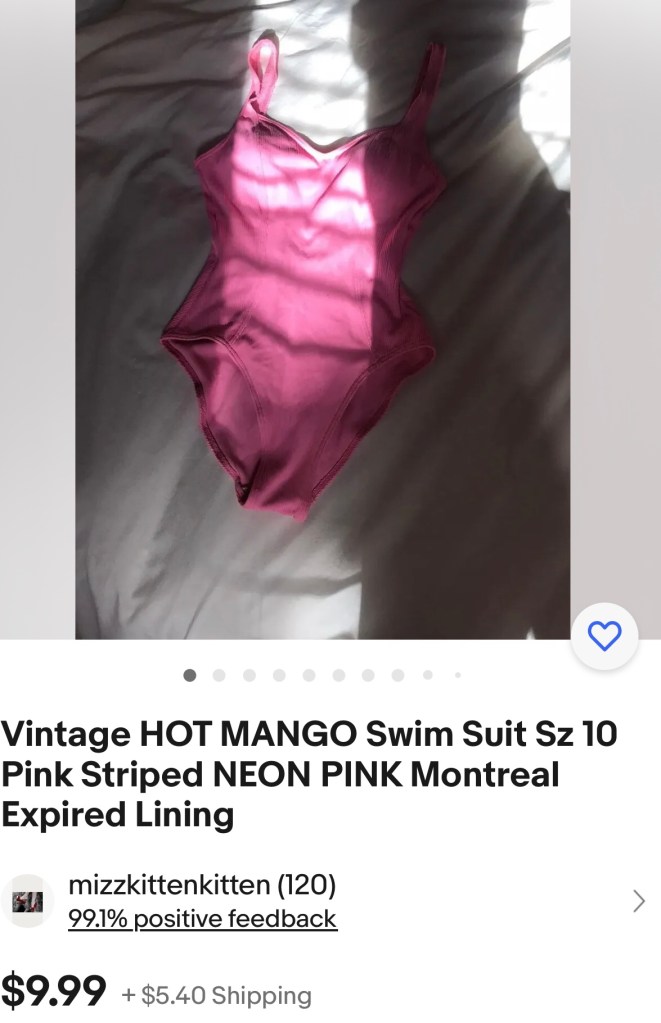View the 99.1% positive feedback link
The width and height of the screenshot is (661, 1023).
tap(202, 919)
